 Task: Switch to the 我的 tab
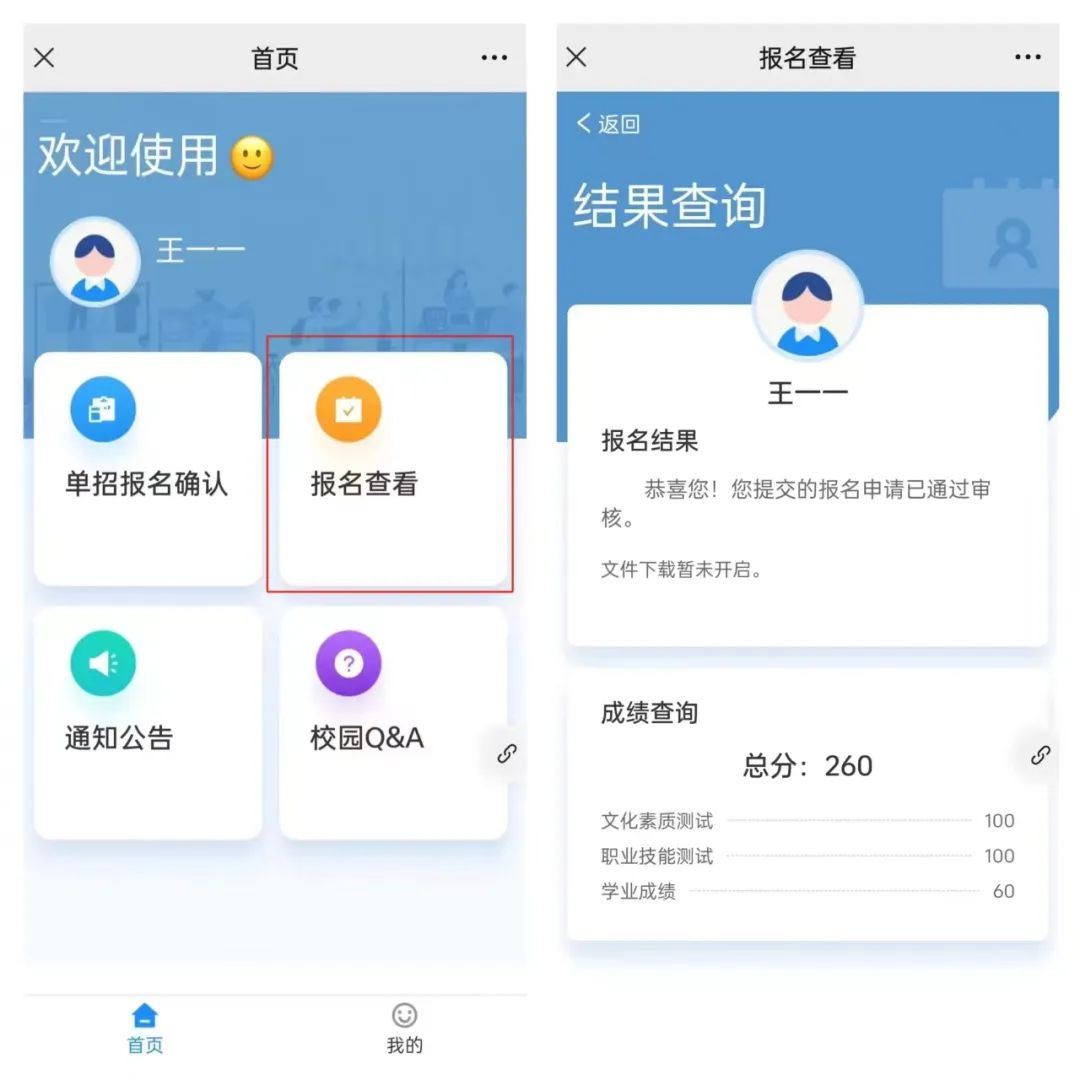pyautogui.click(x=404, y=1029)
